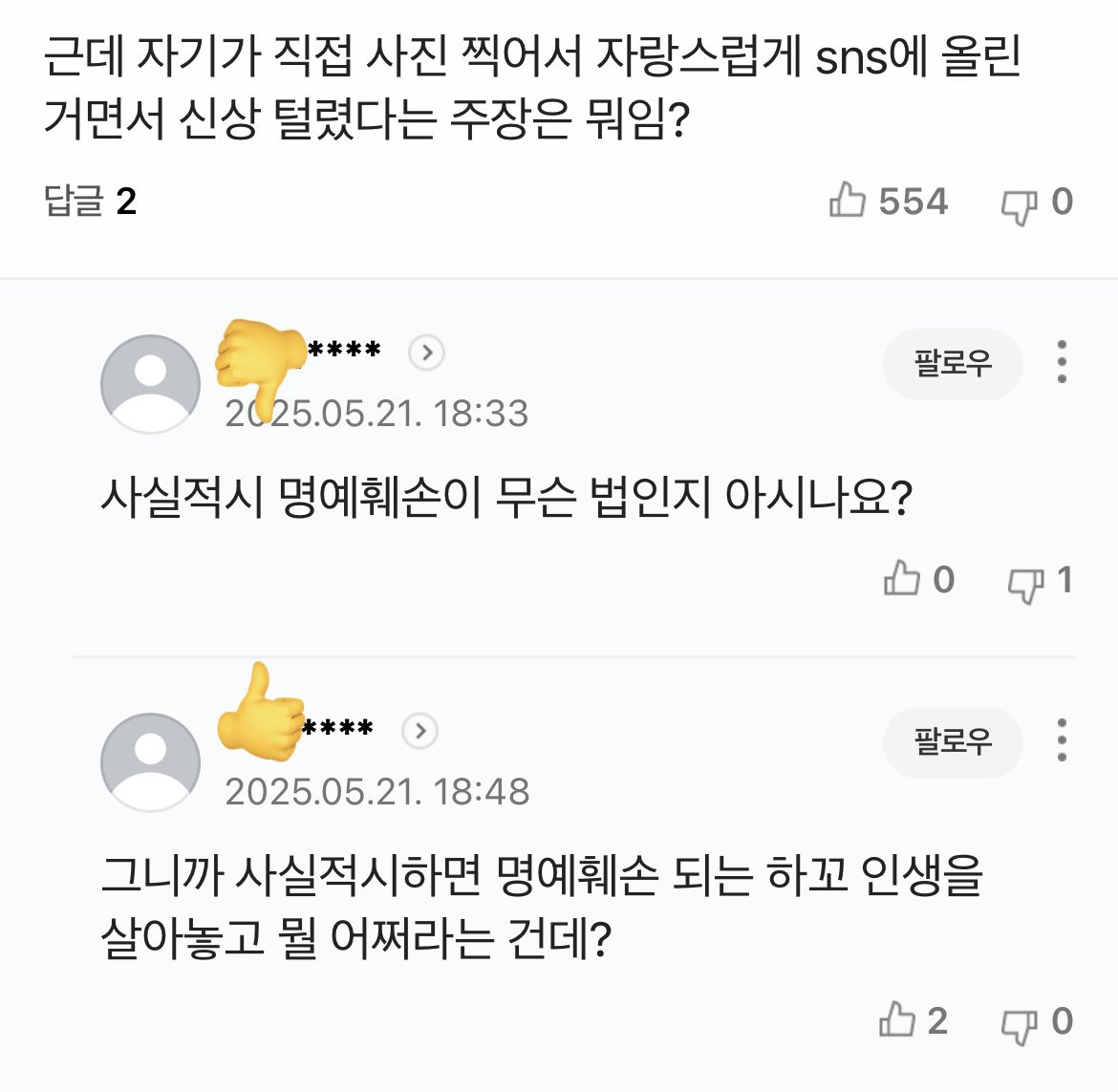Viewport: 1118px width, 1092px height.
Task: Open profile chevron of the 18:48 reply author
Action: [x=419, y=731]
